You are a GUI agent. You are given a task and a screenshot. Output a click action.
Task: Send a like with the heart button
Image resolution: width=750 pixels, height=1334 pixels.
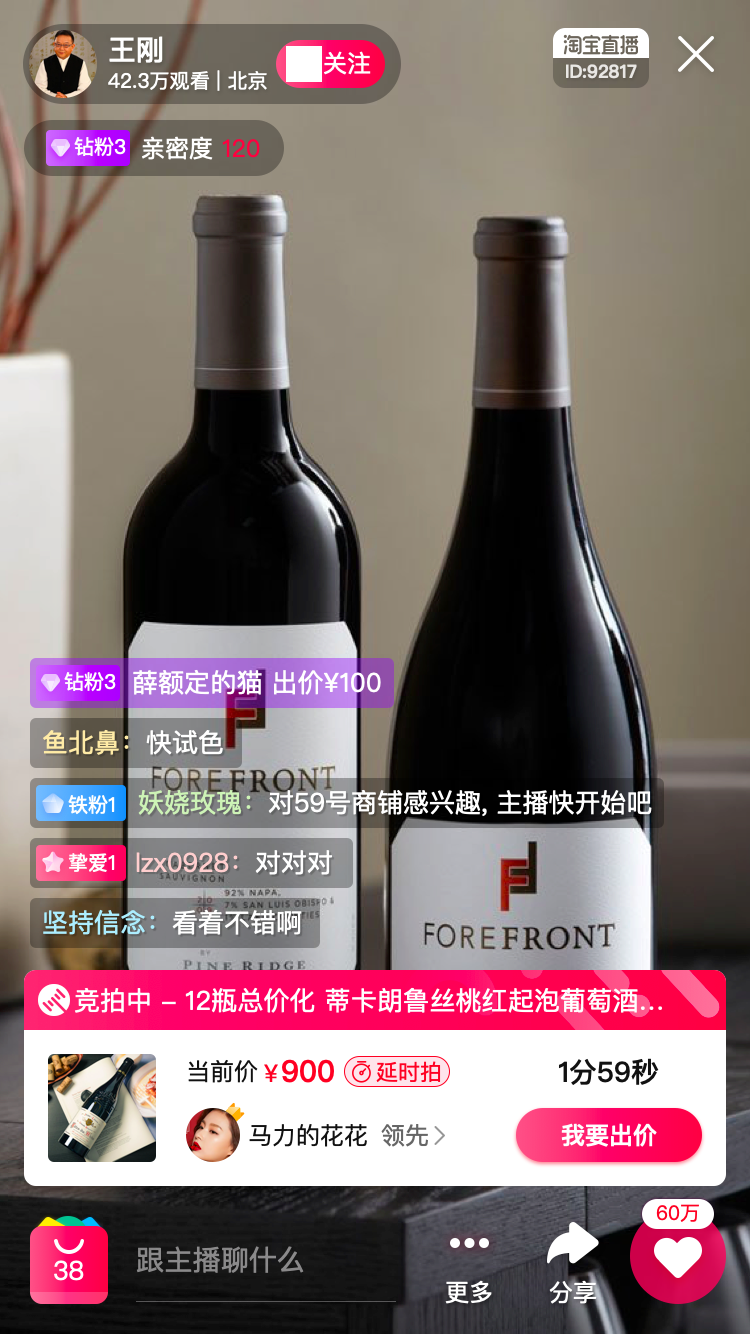(x=678, y=1259)
